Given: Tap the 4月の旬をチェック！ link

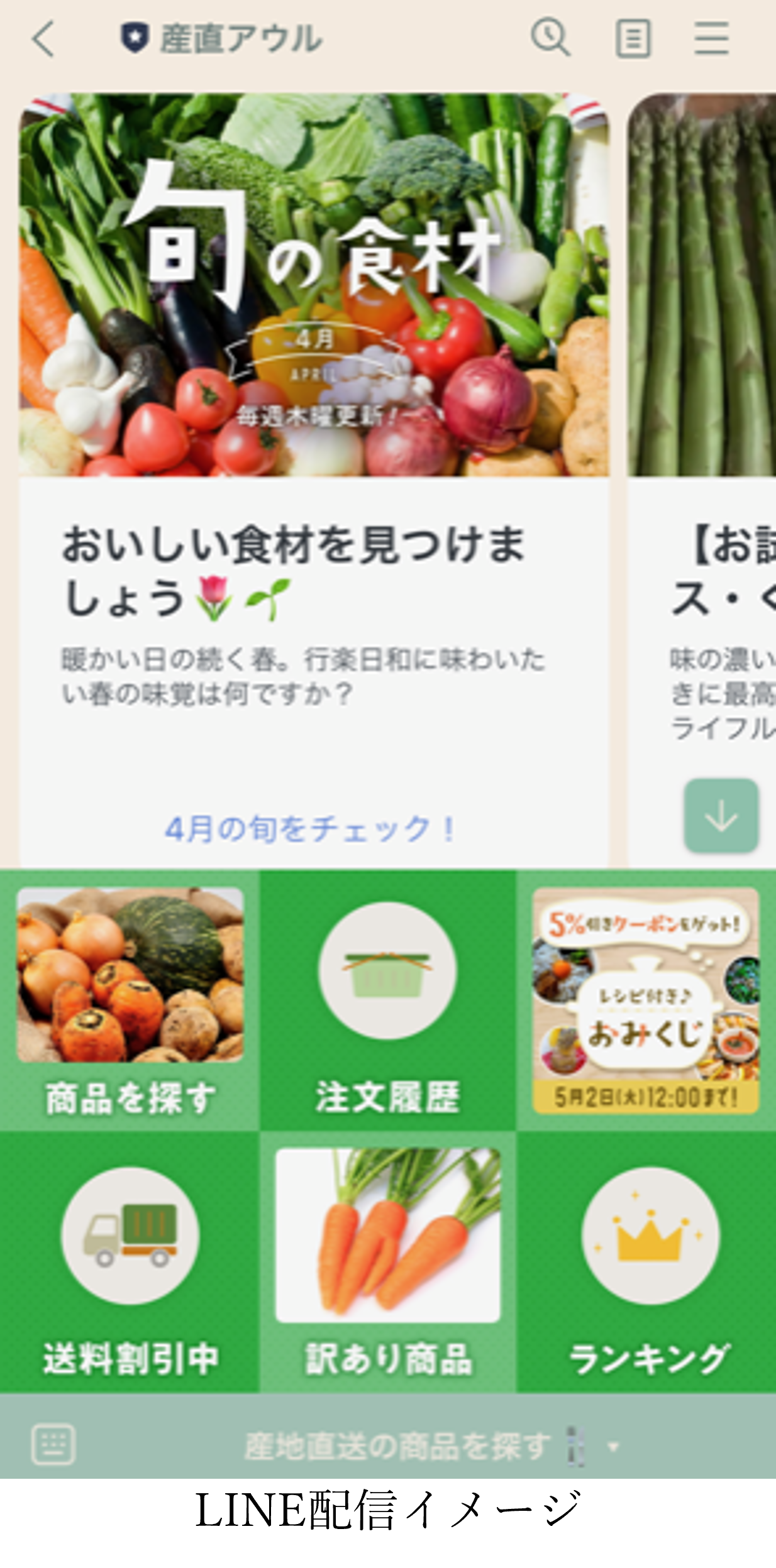Looking at the screenshot, I should click(311, 828).
